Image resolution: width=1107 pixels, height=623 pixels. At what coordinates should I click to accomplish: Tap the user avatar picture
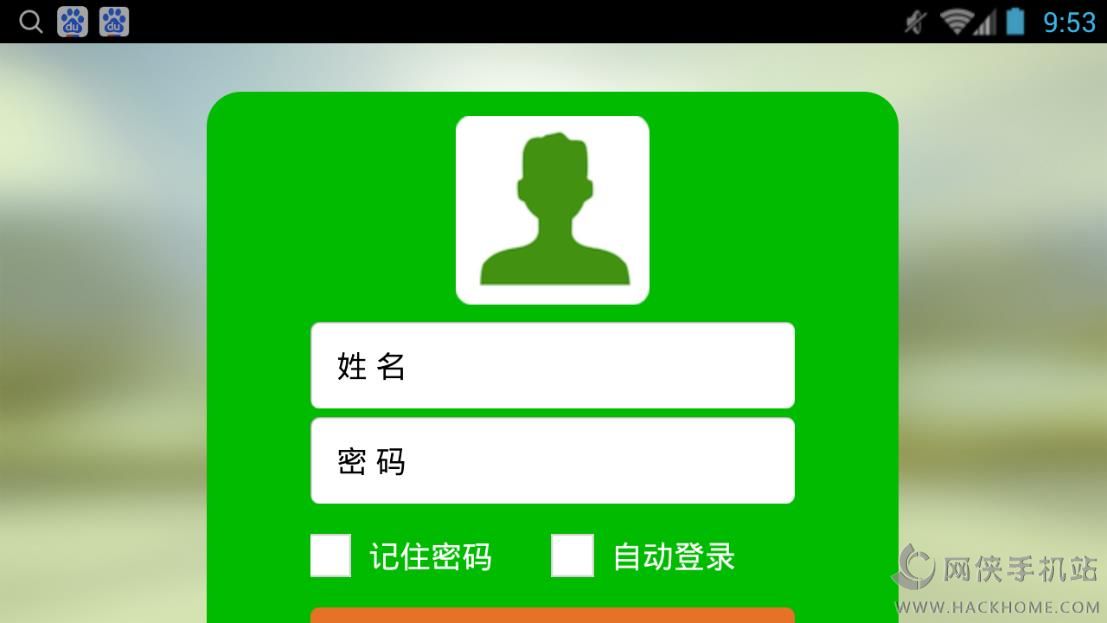[552, 210]
